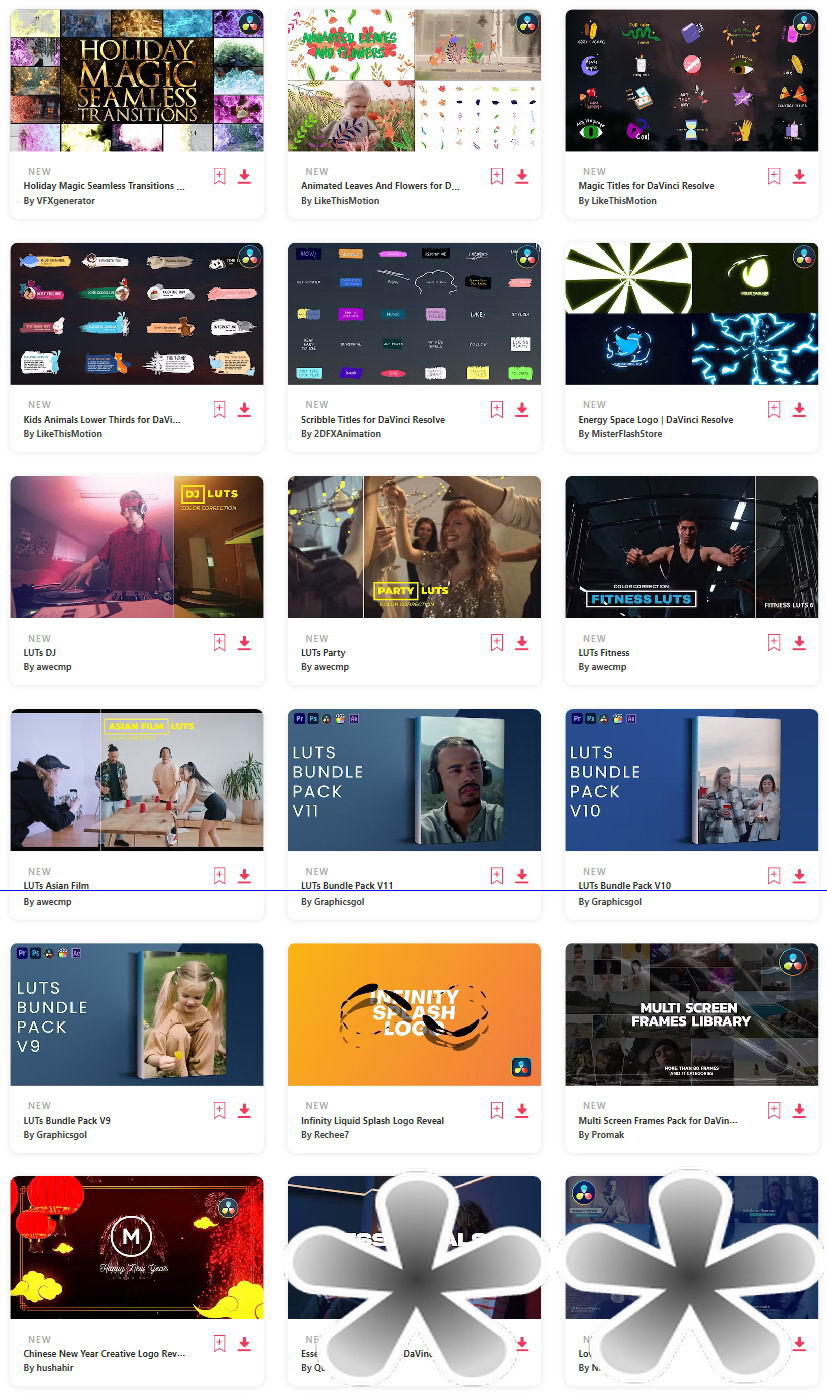Bookmark Multi Screen Frames Pack
Screen dimensions: 827x1395
(x=773, y=1110)
